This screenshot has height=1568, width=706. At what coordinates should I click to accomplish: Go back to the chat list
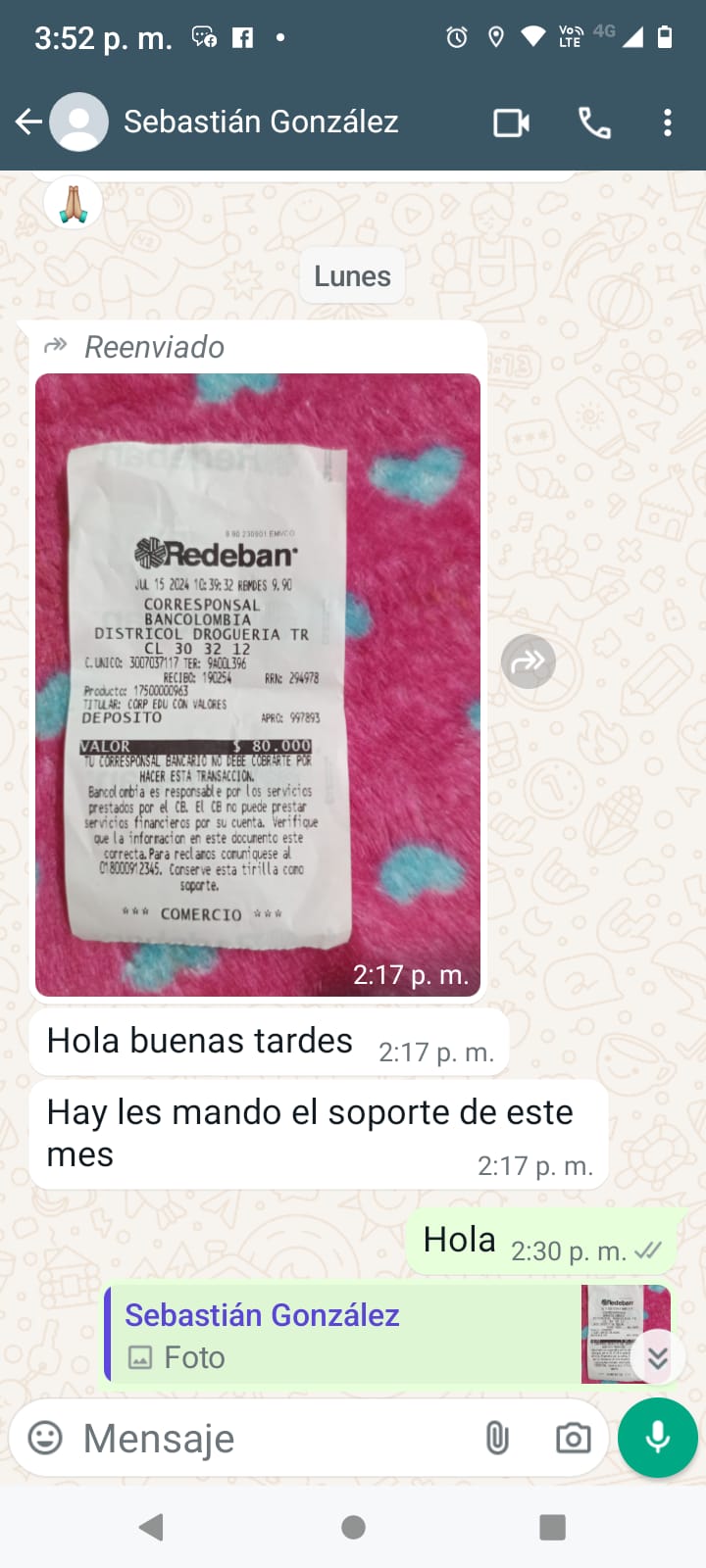[x=29, y=122]
